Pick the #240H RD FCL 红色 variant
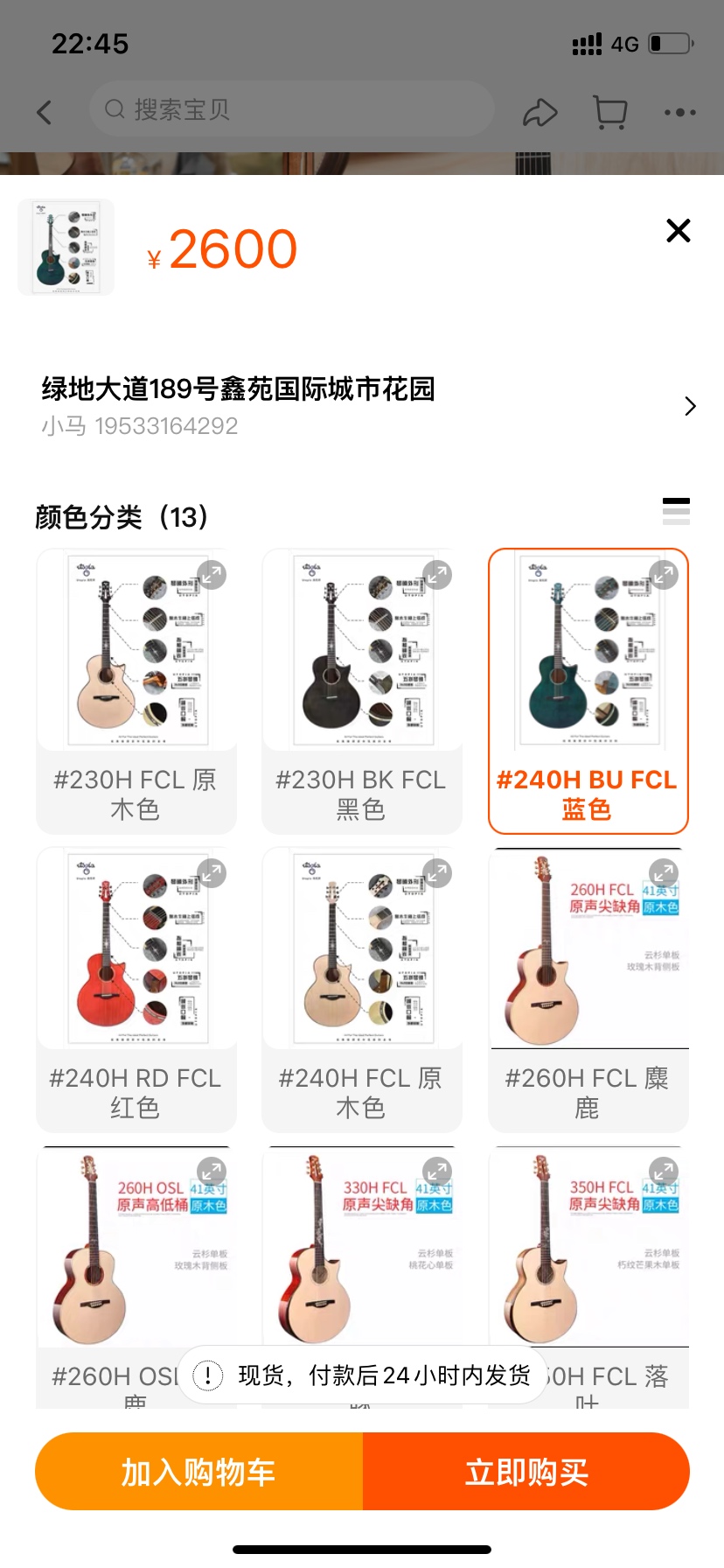This screenshot has width=724, height=1568. [136, 990]
